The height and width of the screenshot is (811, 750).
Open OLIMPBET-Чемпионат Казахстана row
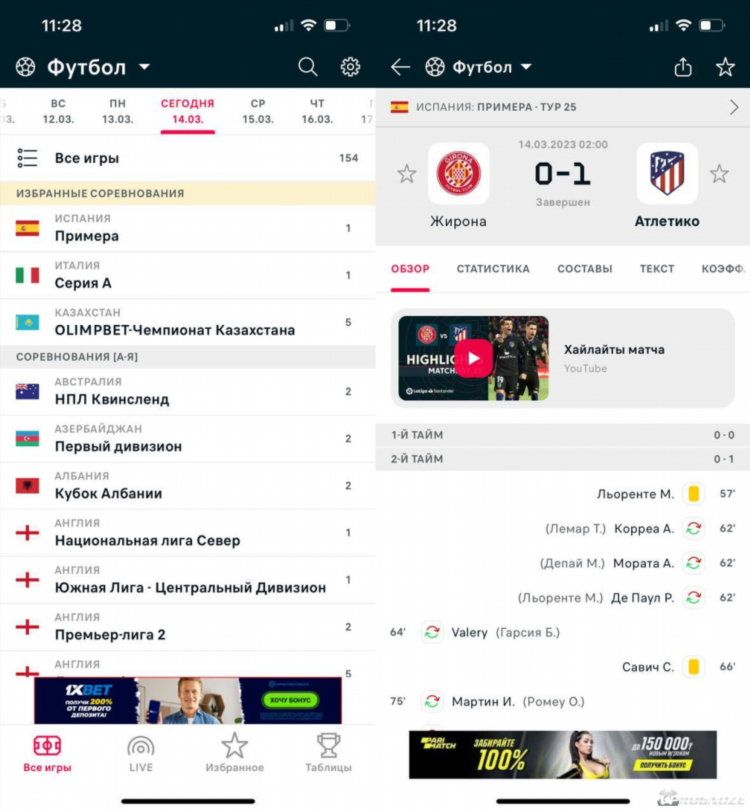click(x=187, y=322)
